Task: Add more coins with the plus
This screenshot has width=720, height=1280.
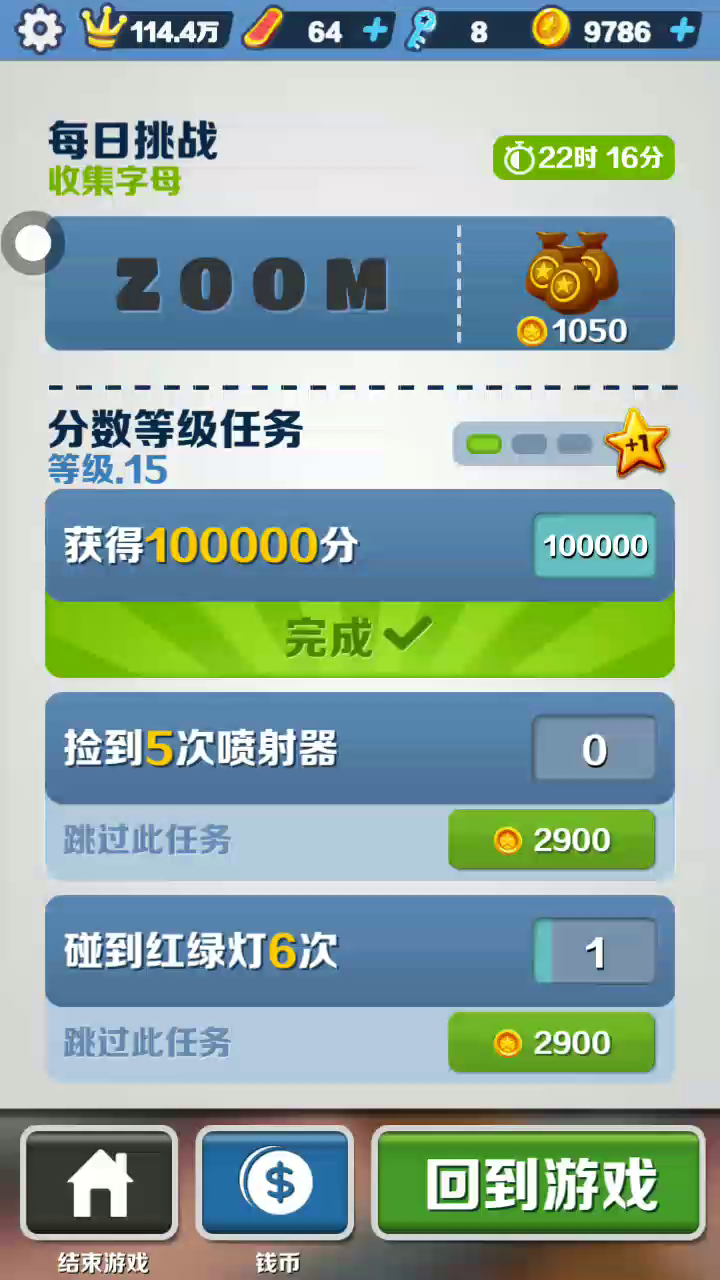Action: [x=683, y=31]
